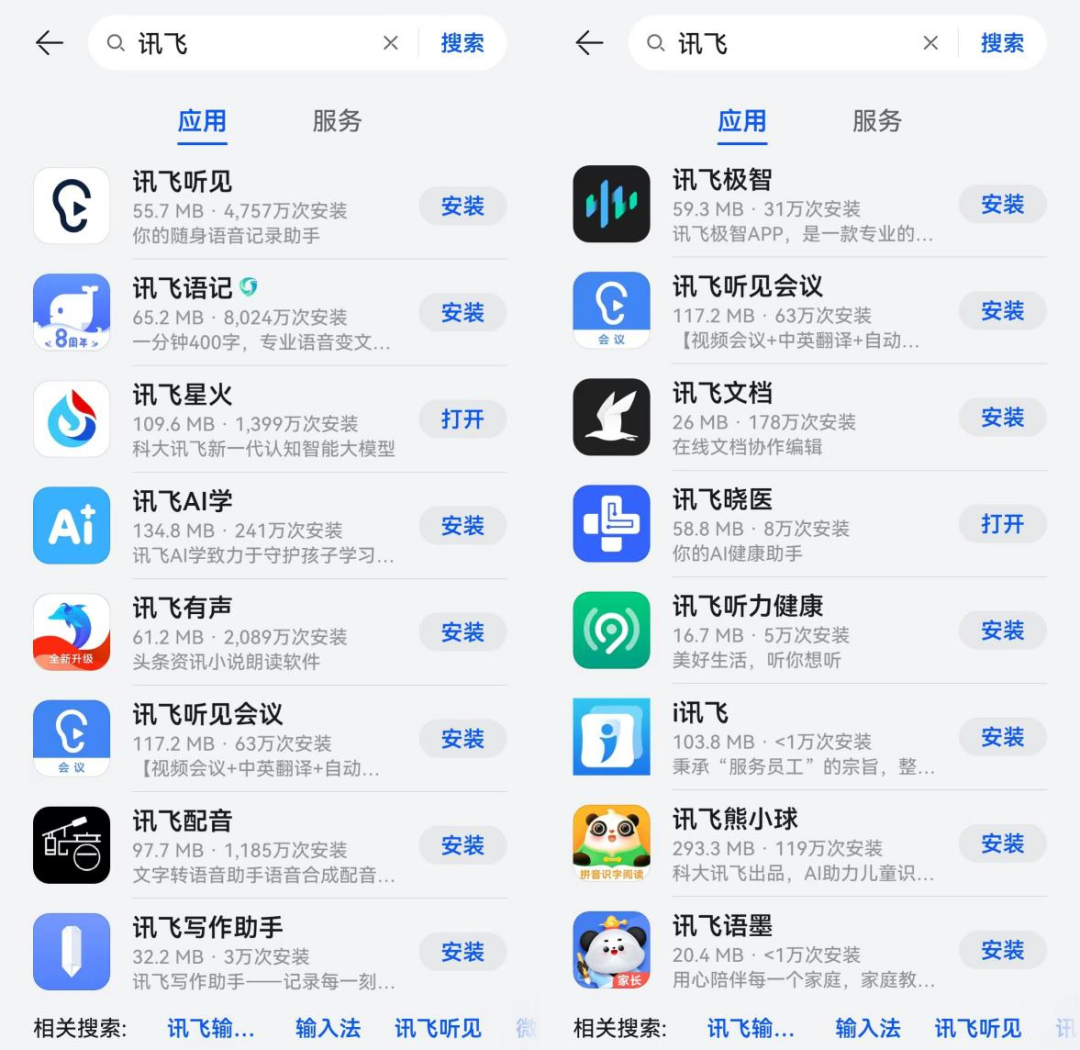Install the 讯飞听见 app
The height and width of the screenshot is (1050, 1080).
click(x=462, y=206)
